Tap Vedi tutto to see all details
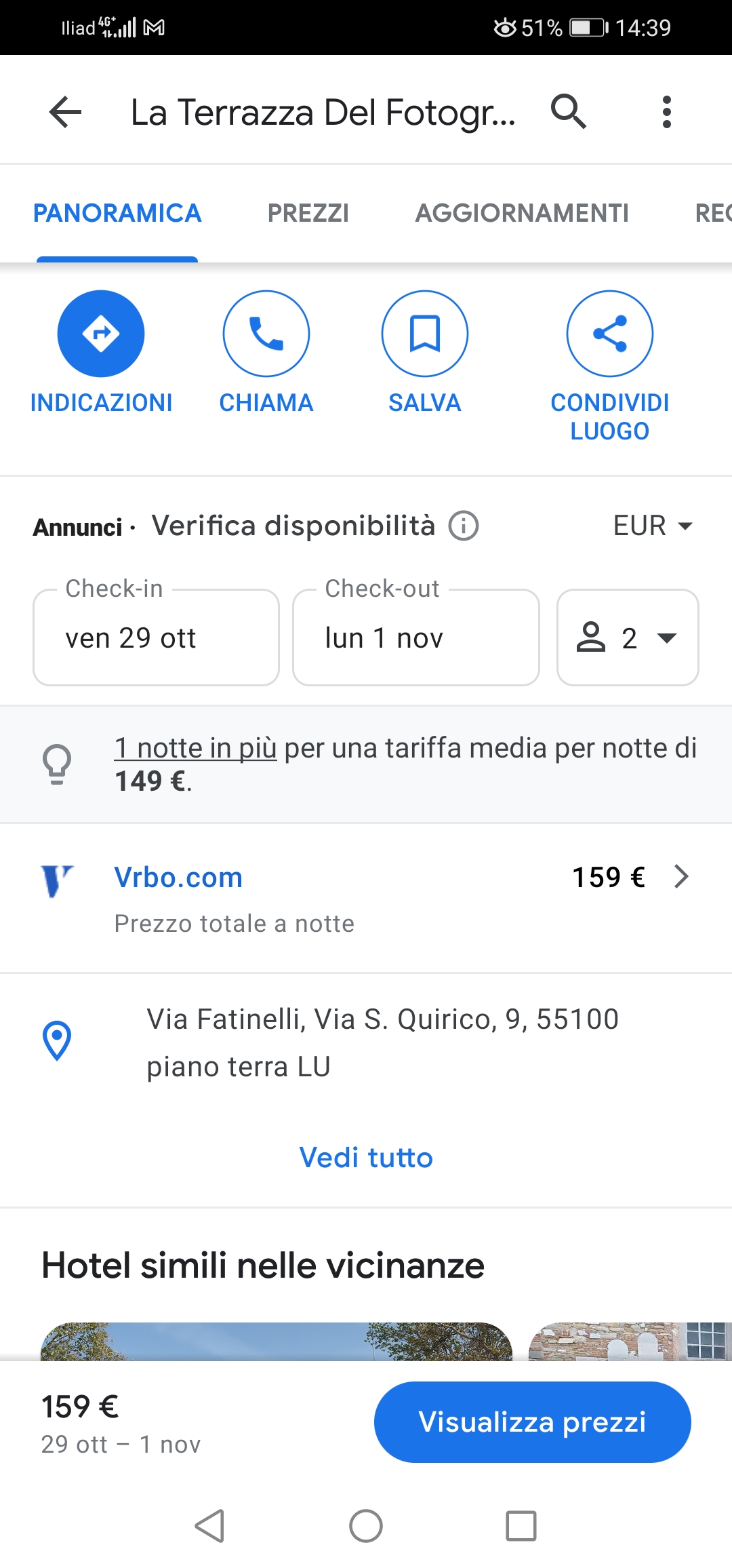732x1568 pixels. [x=366, y=1158]
